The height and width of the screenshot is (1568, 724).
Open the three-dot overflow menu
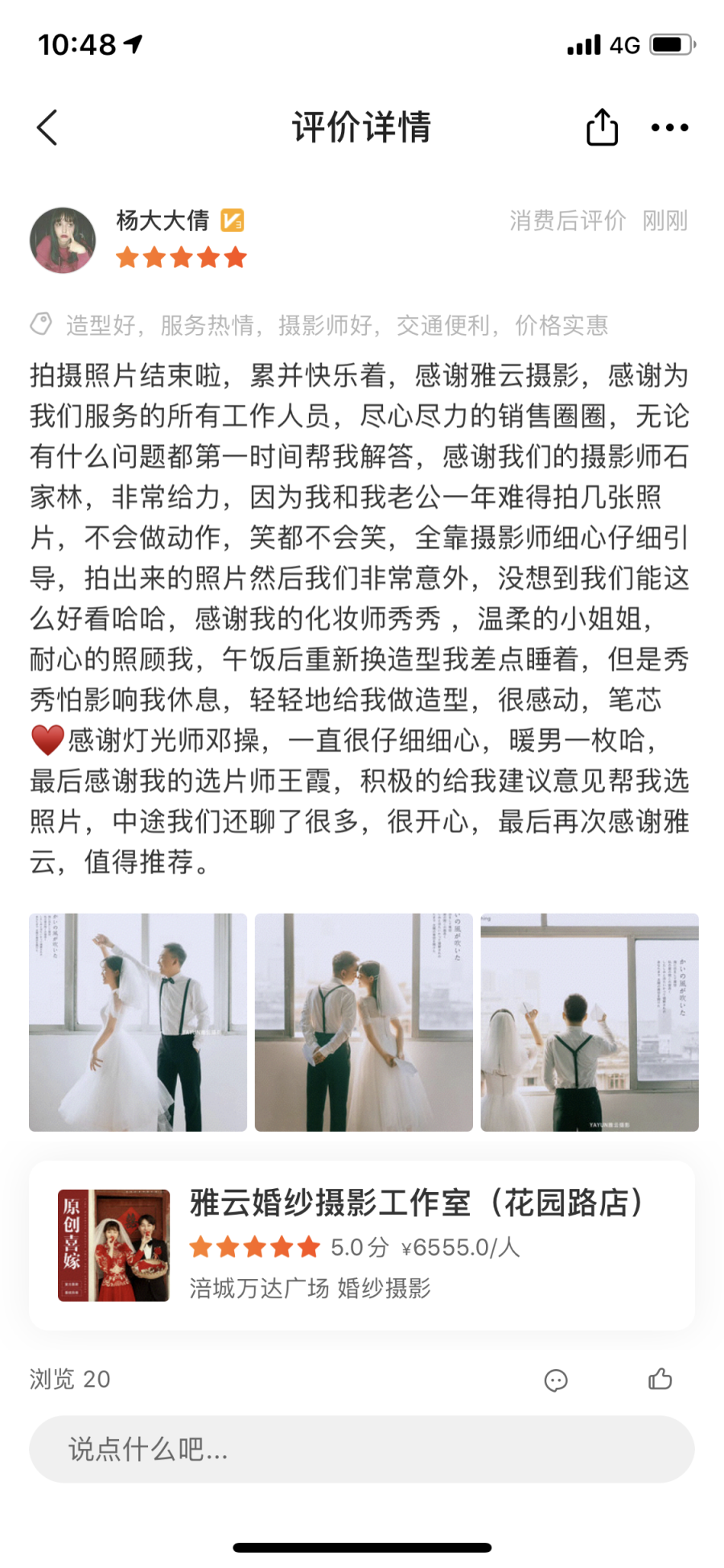[x=669, y=127]
